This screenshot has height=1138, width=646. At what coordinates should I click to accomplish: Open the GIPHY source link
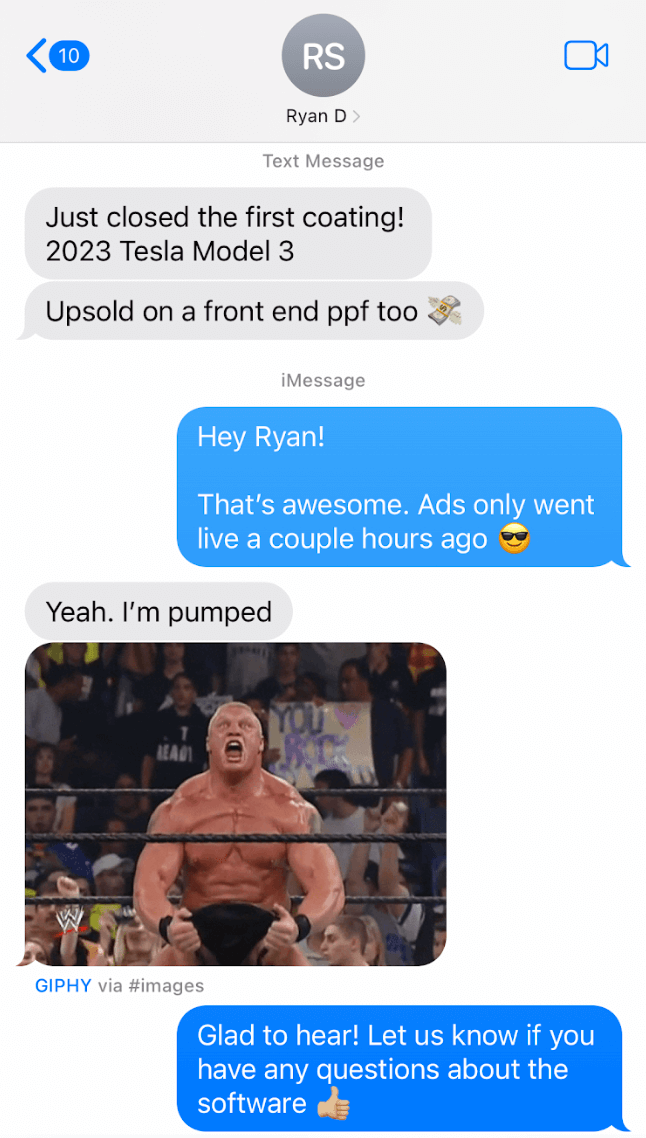pyautogui.click(x=63, y=986)
